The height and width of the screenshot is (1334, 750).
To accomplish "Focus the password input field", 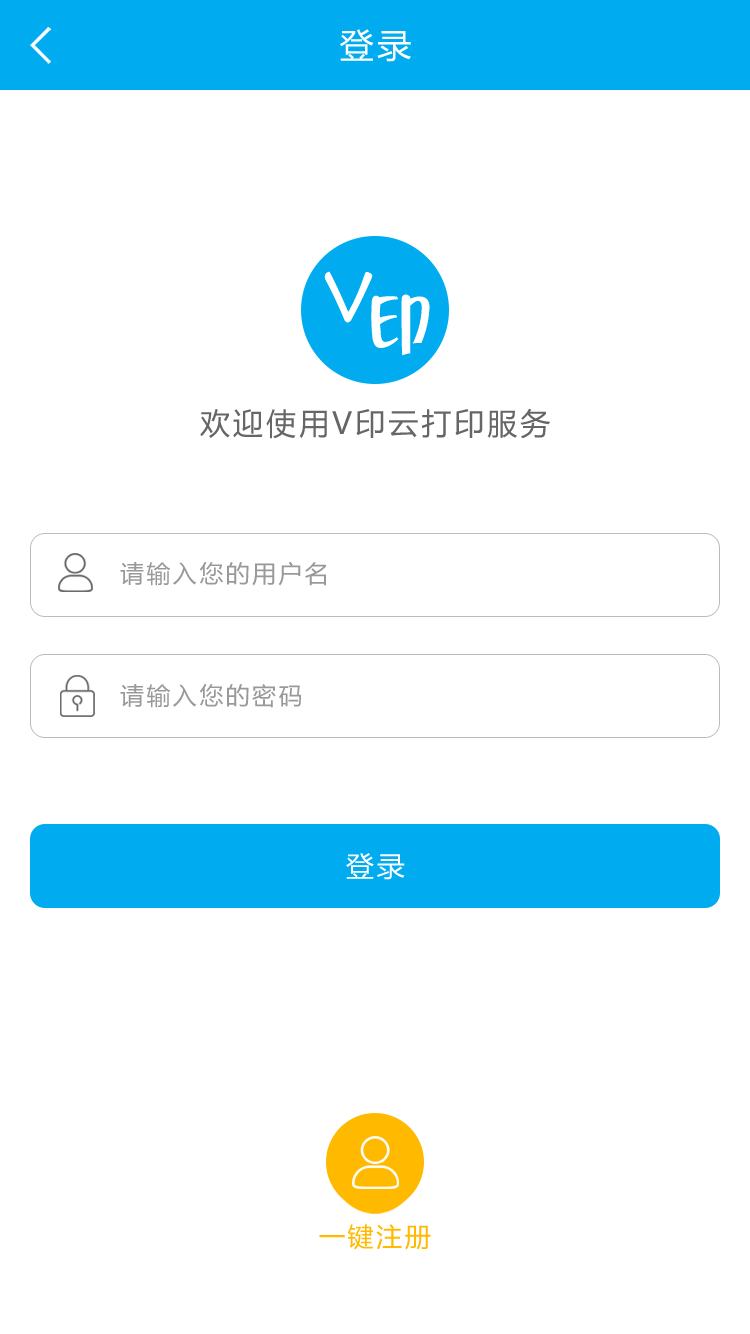I will [x=375, y=696].
